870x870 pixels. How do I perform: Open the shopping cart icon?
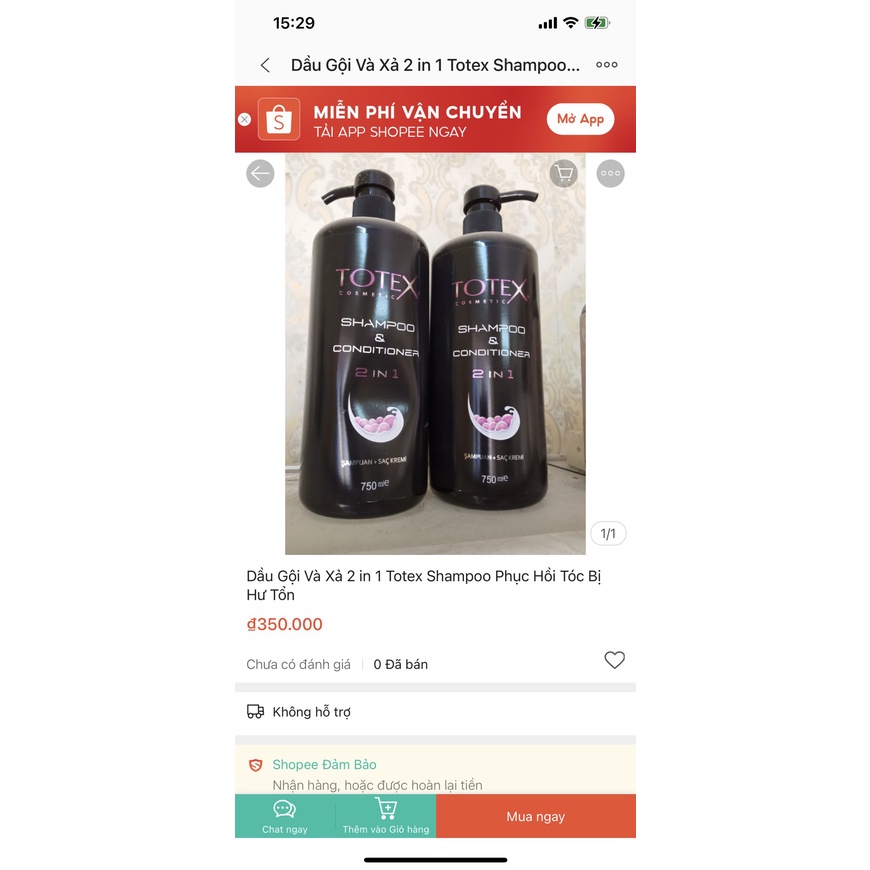pos(564,173)
